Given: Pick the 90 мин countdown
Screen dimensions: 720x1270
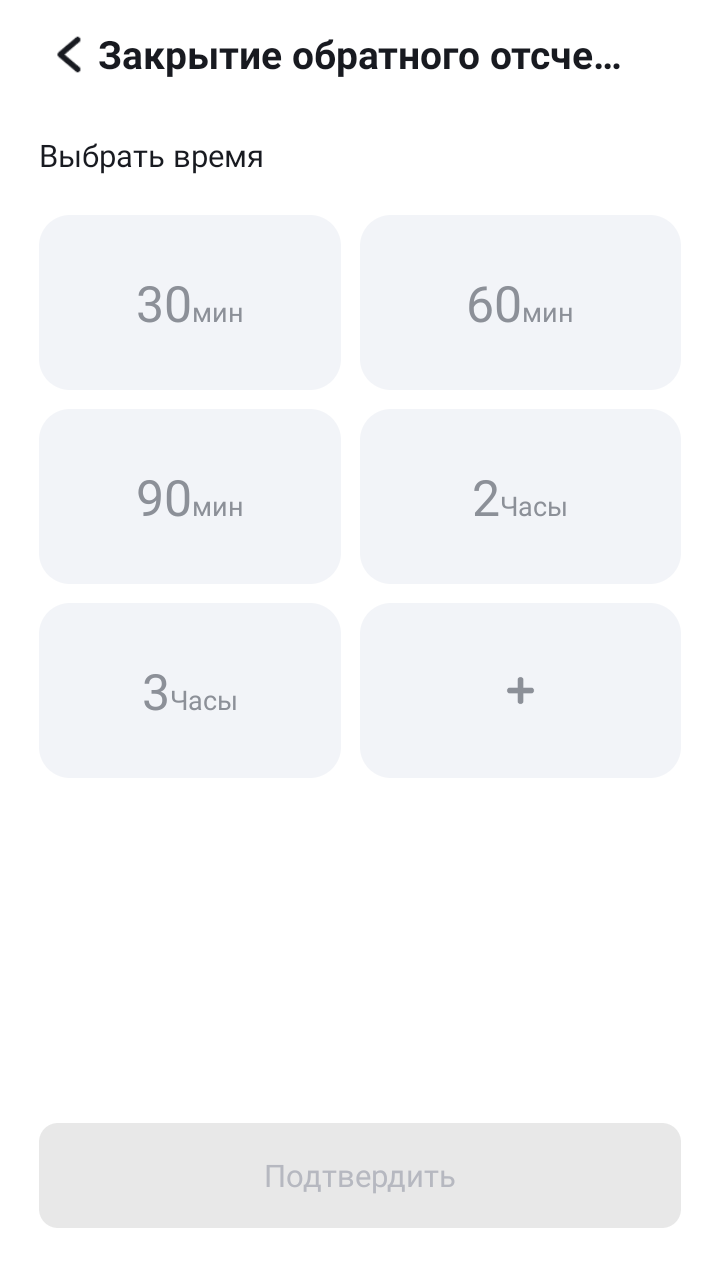Looking at the screenshot, I should click(x=190, y=497).
